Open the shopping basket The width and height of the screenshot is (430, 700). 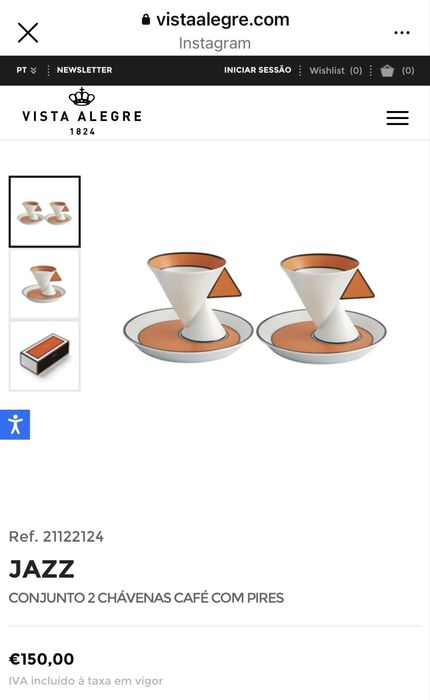(397, 71)
